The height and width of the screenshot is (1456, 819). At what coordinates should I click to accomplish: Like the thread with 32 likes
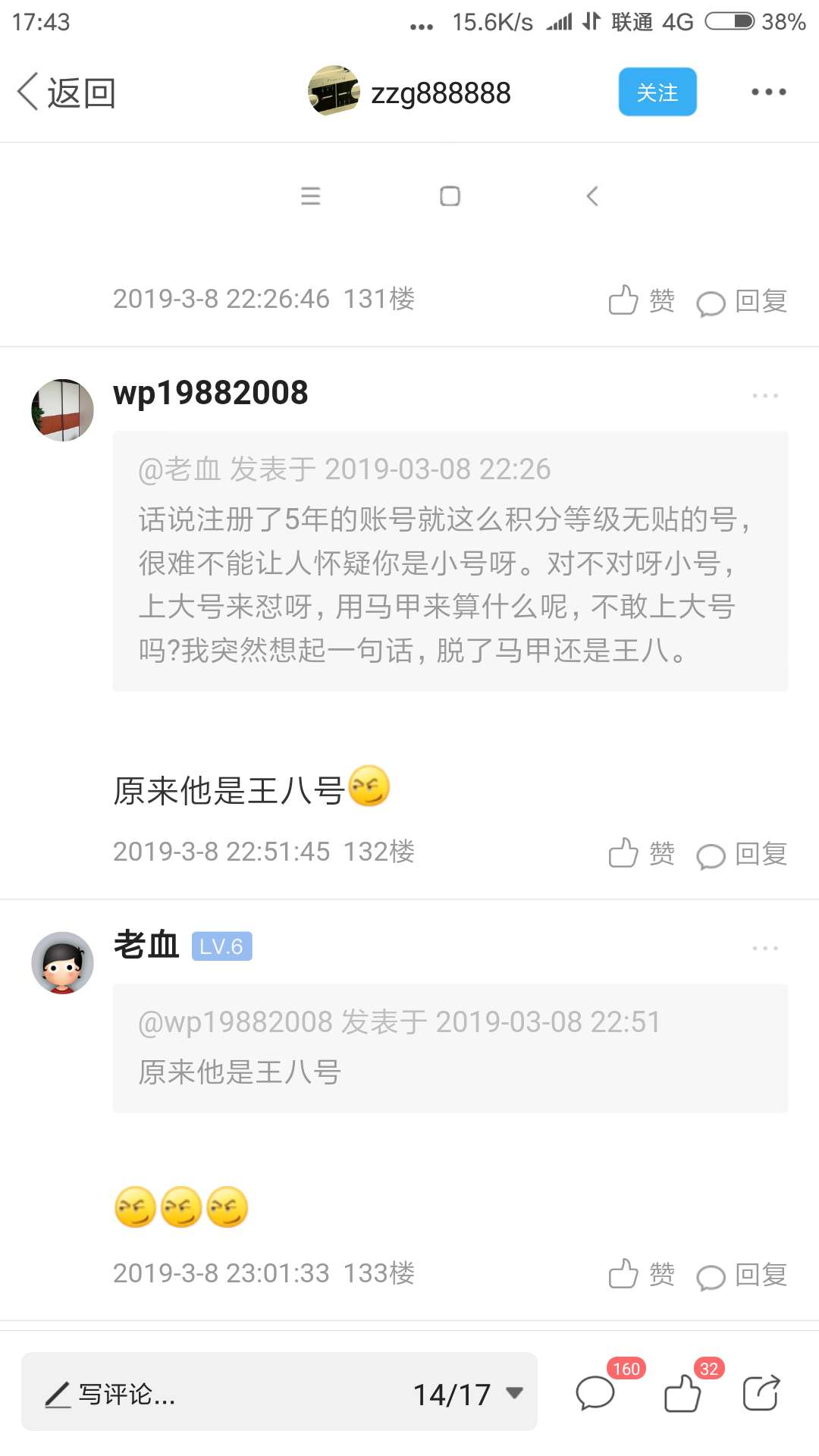coord(682,1393)
